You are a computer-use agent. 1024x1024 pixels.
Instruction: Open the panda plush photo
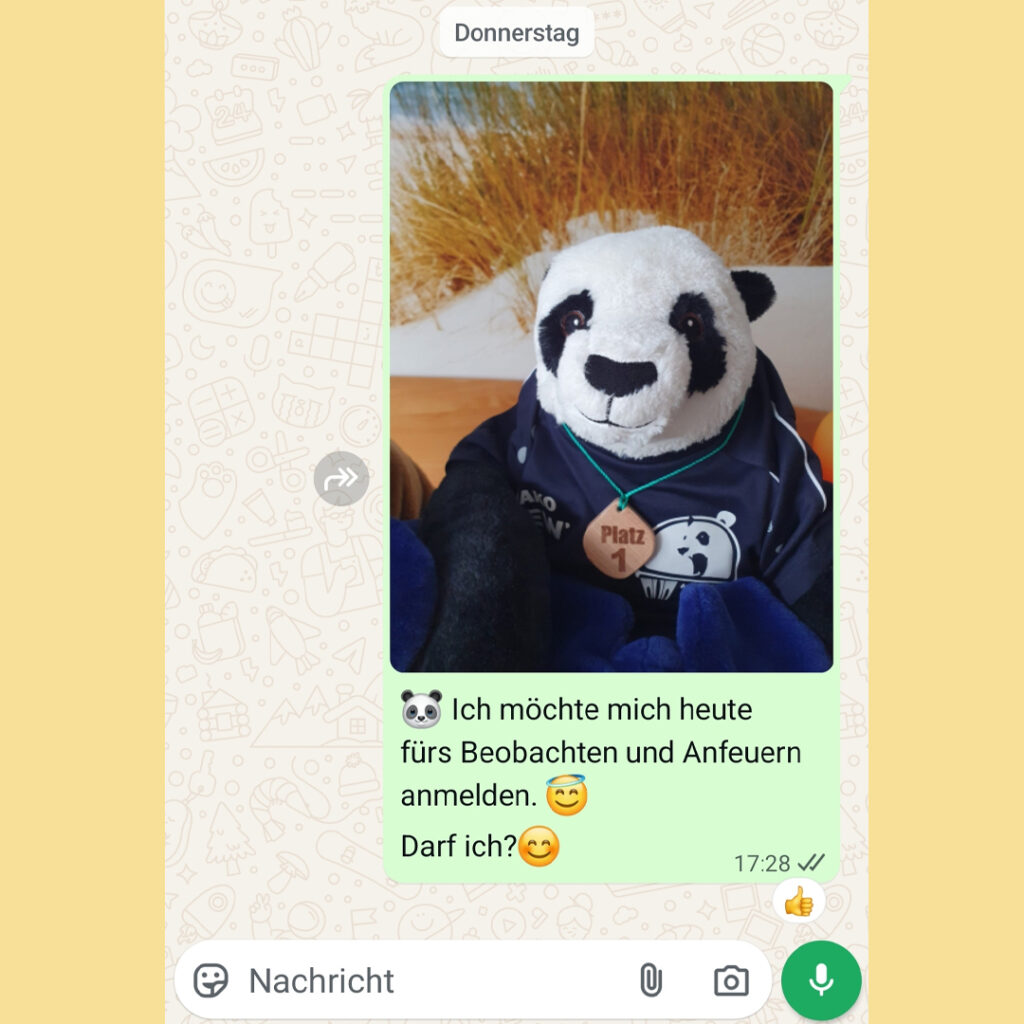coord(611,376)
